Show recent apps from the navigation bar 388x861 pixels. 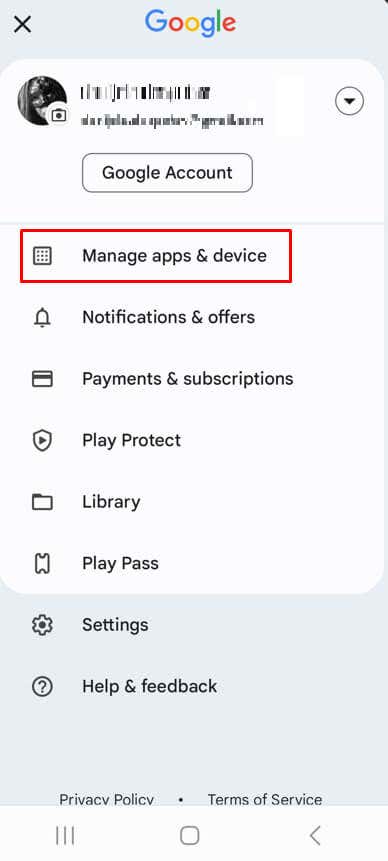65,836
